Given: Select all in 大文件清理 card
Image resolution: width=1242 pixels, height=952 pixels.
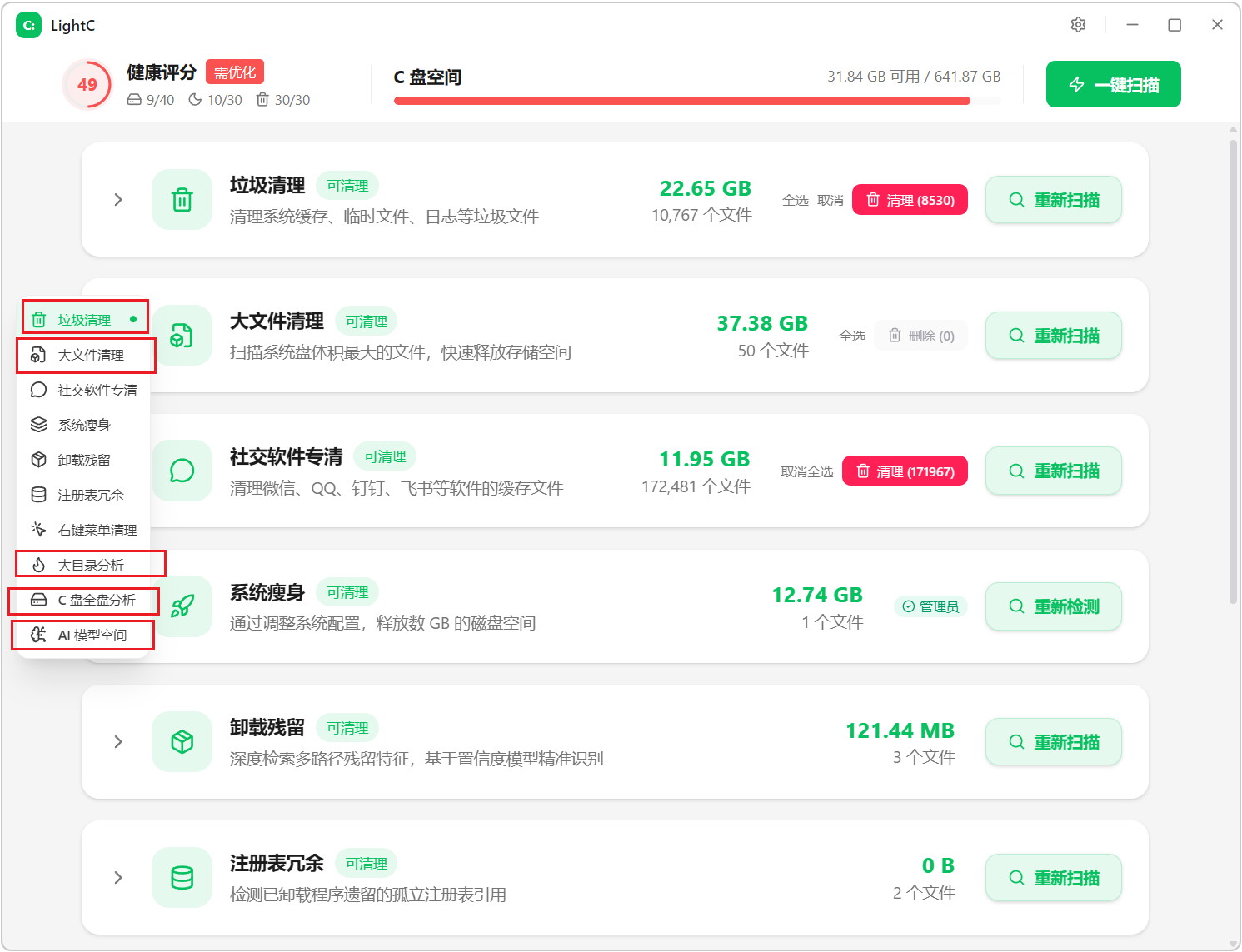Looking at the screenshot, I should tap(852, 336).
